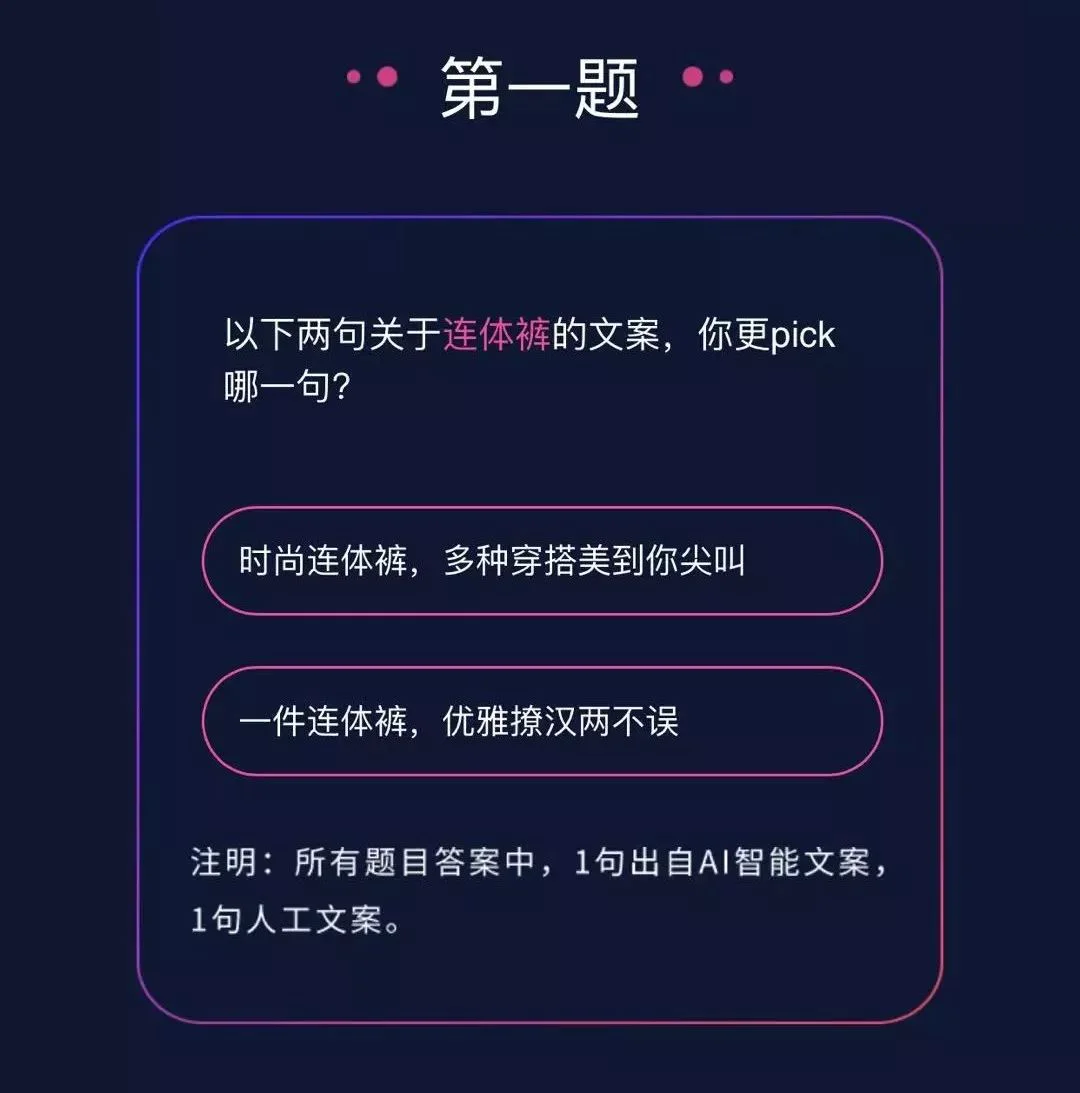Select option 时尚连体裤，多种穿搭美到你尖叫
The image size is (1080, 1093).
[542, 561]
